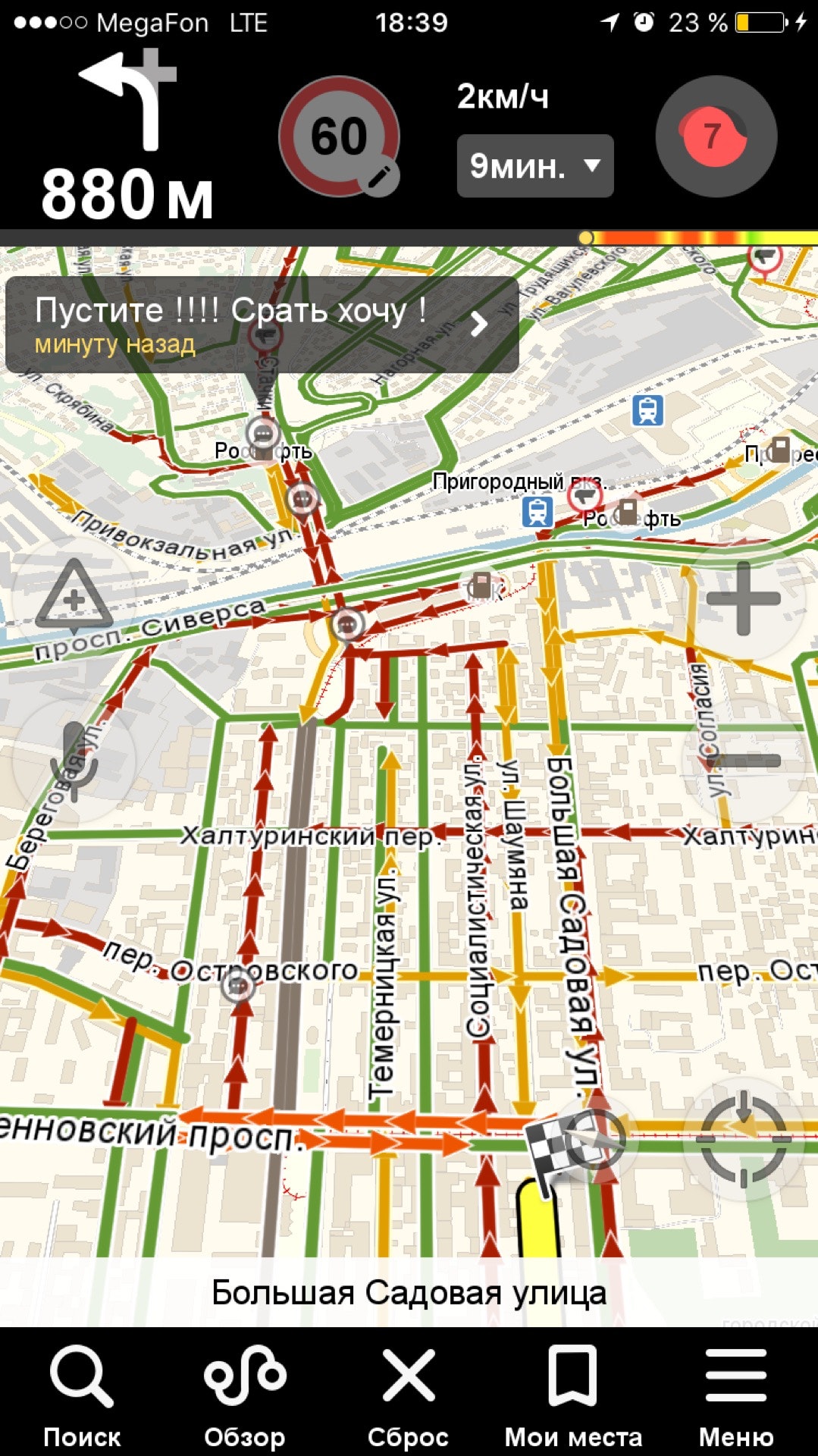
Task: Open road event bubble on просп. Сиверса
Action: click(x=347, y=624)
